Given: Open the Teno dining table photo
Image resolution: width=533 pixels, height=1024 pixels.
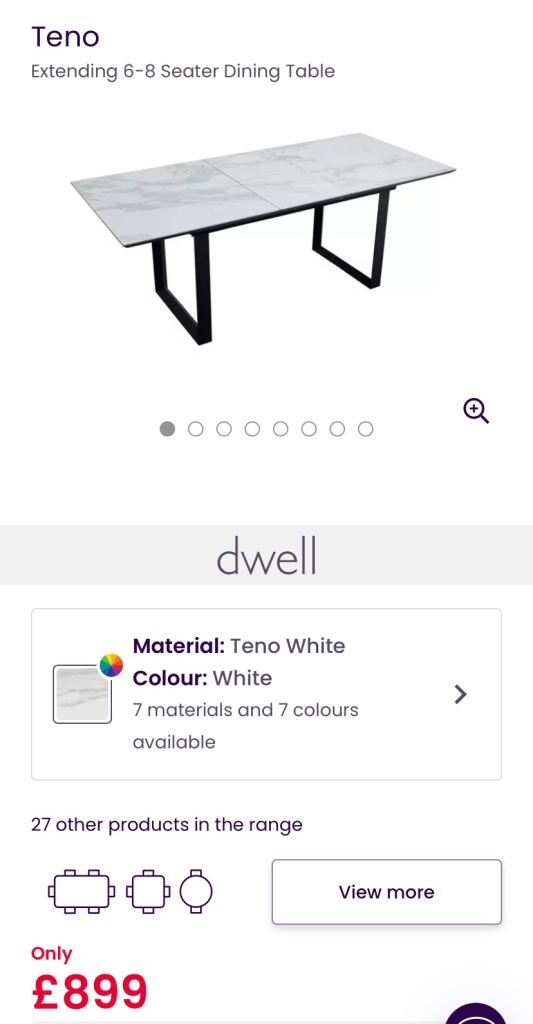Looking at the screenshot, I should tap(263, 238).
